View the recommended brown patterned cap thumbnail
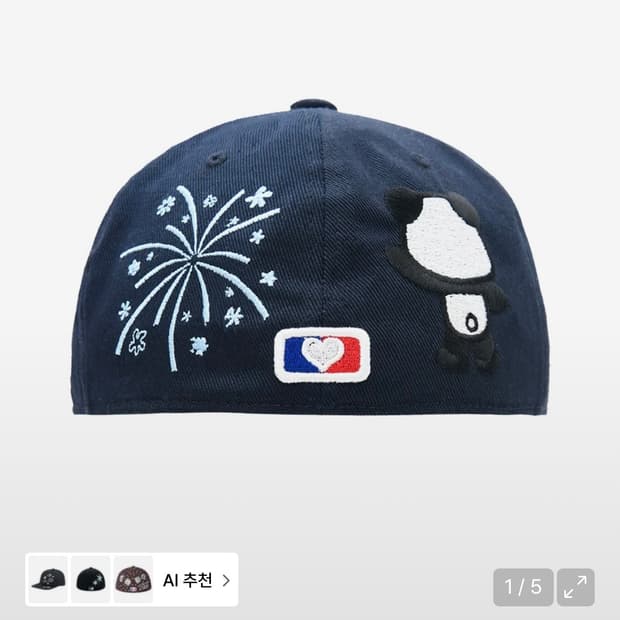Viewport: 620px width, 620px height. tap(133, 580)
